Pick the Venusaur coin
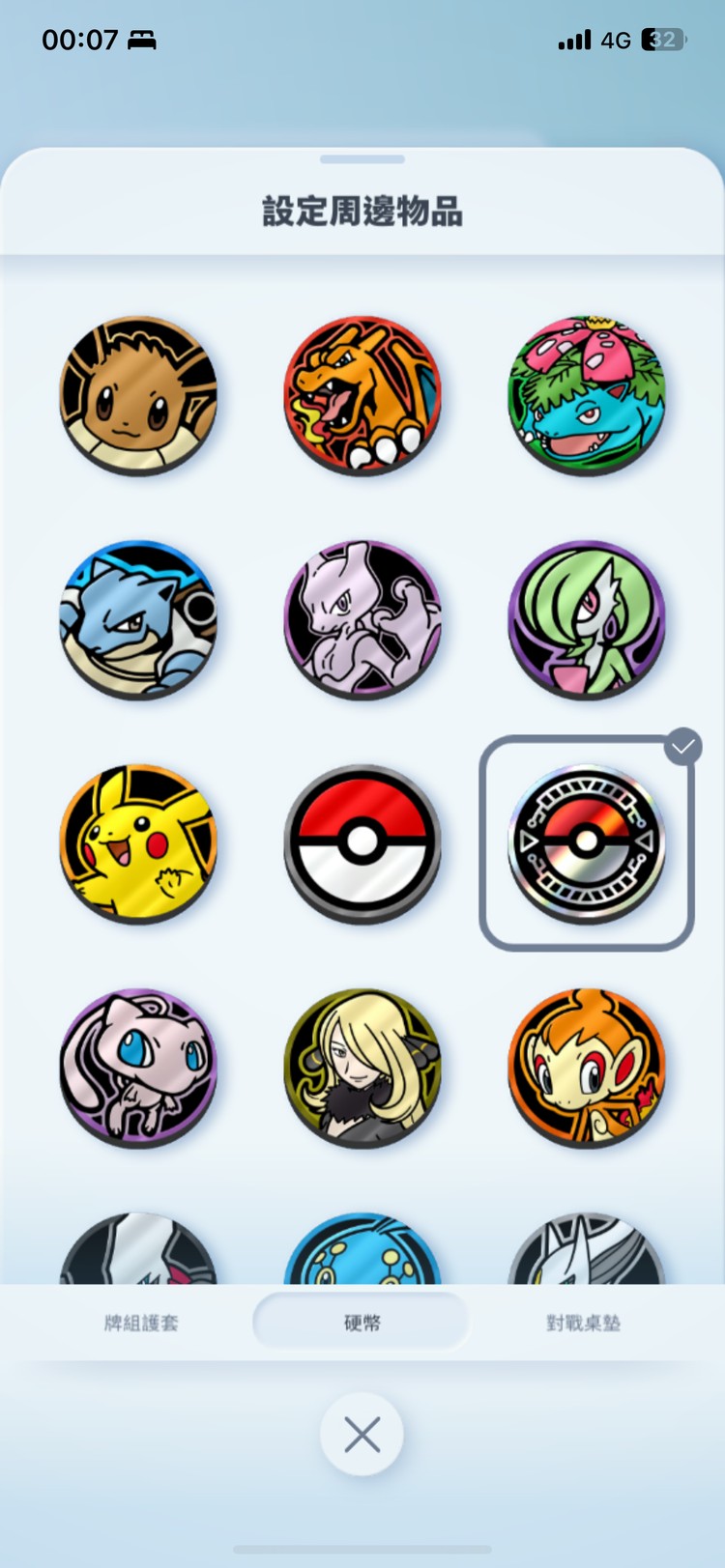 [x=587, y=395]
